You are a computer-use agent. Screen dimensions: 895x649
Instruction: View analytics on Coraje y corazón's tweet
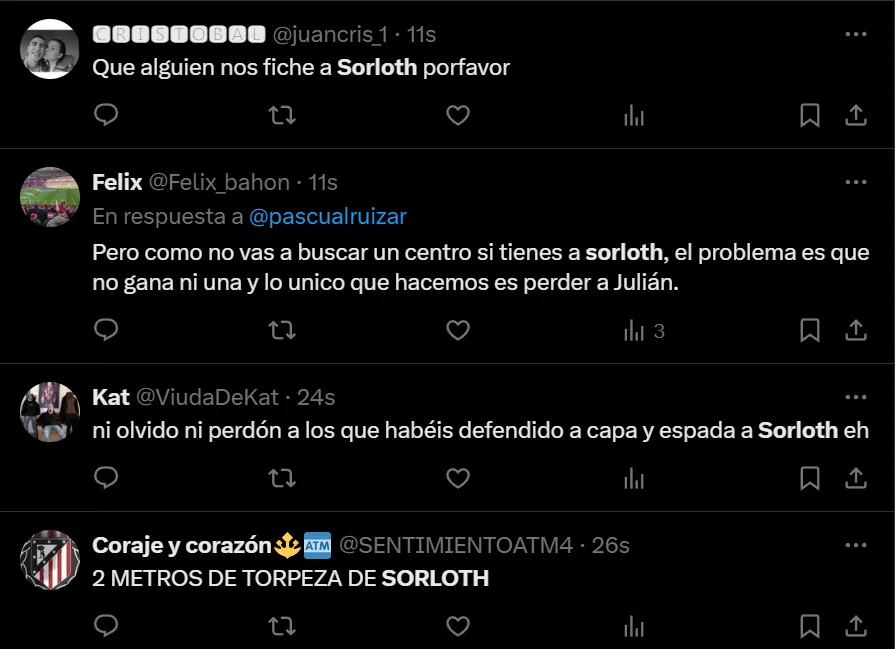coord(634,626)
